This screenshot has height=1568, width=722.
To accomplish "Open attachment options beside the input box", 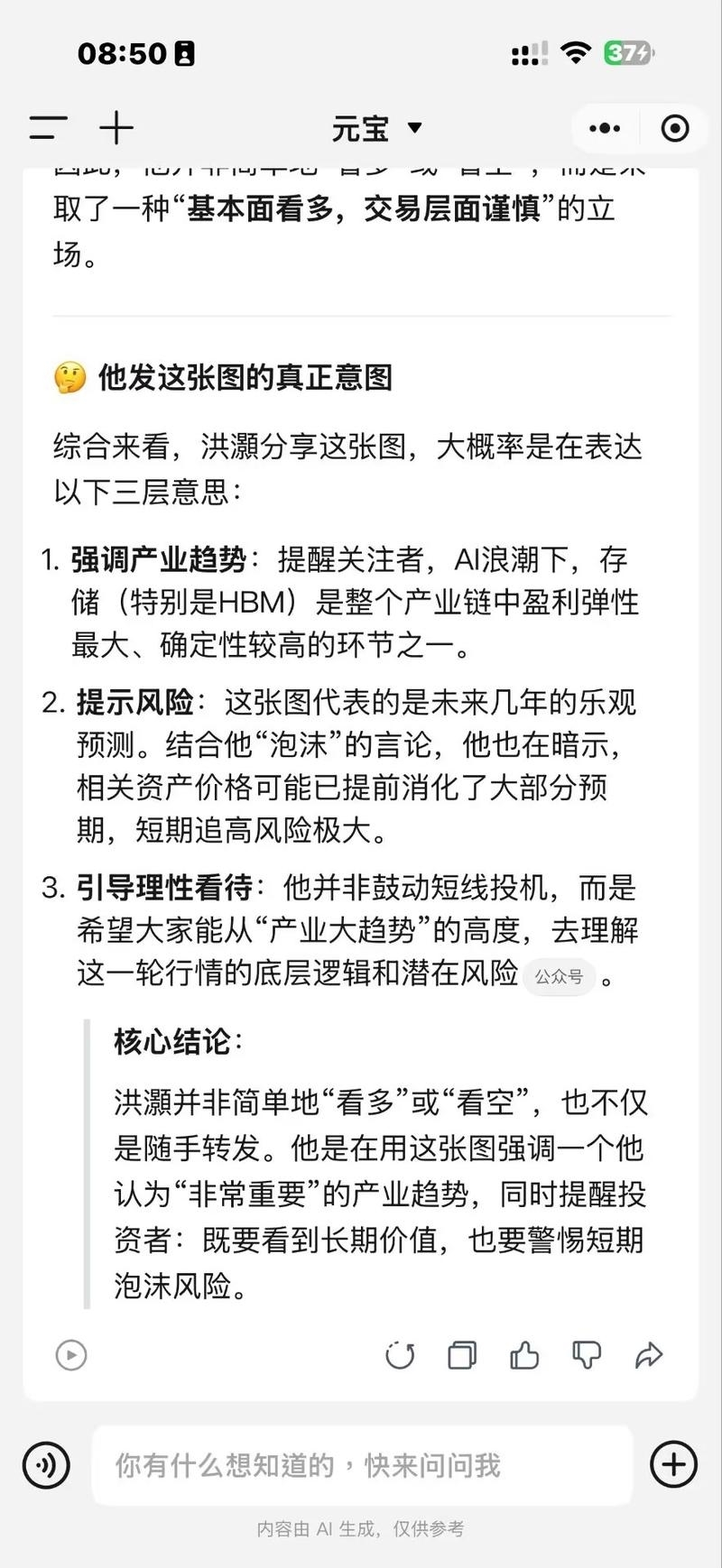I will pyautogui.click(x=674, y=1464).
